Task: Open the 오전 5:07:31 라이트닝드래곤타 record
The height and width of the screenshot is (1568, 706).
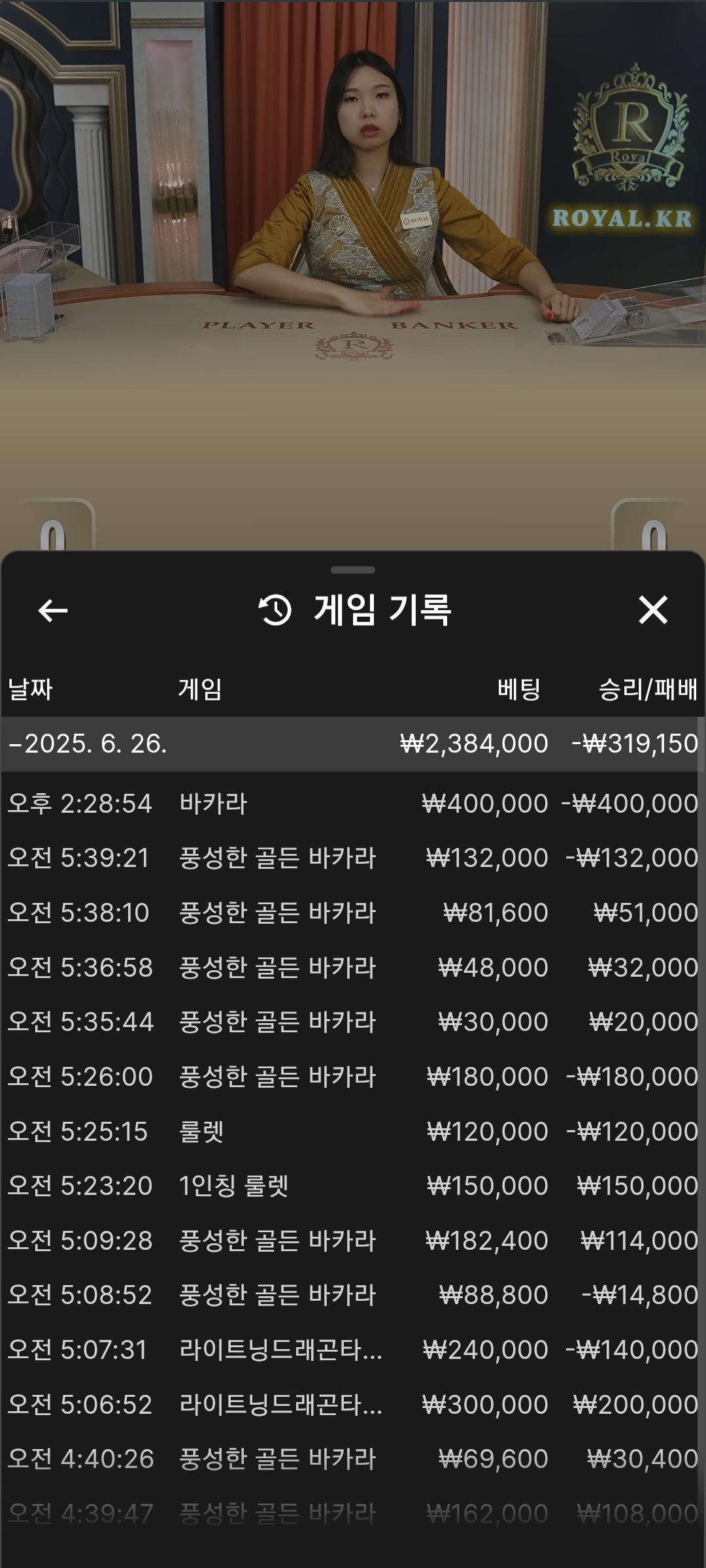Action: (353, 1350)
